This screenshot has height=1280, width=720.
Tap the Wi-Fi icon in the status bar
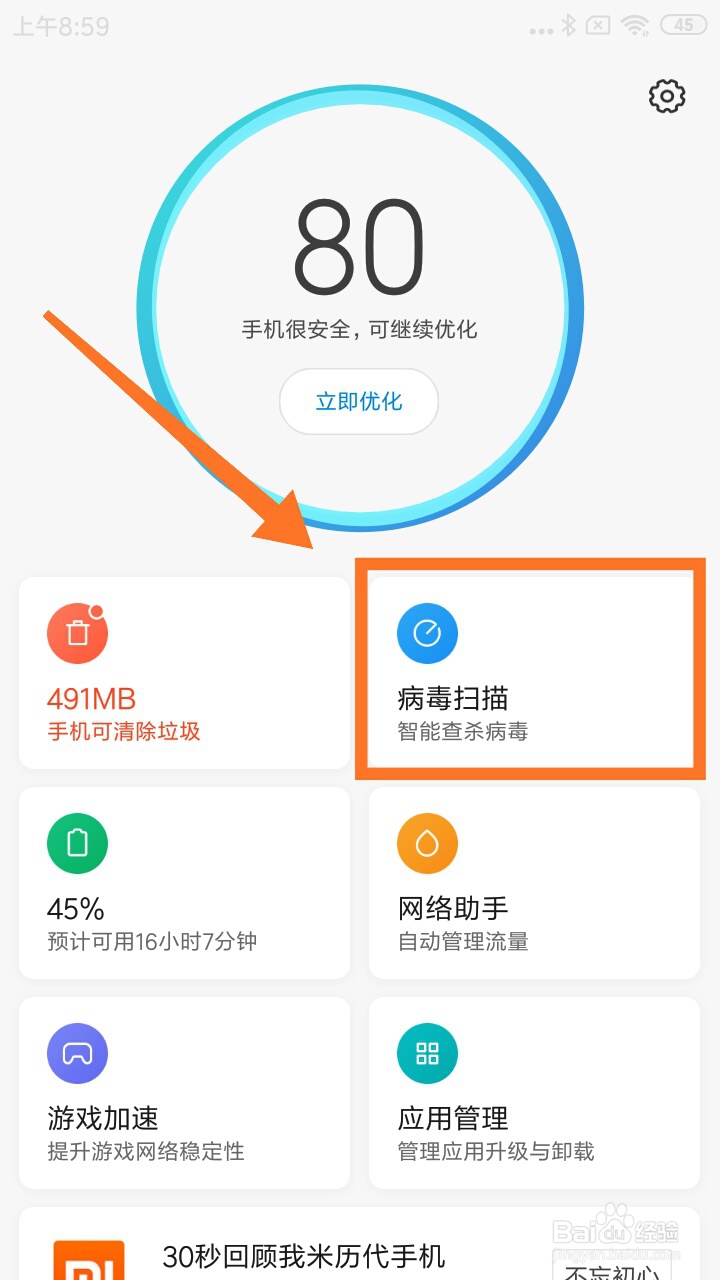click(634, 26)
